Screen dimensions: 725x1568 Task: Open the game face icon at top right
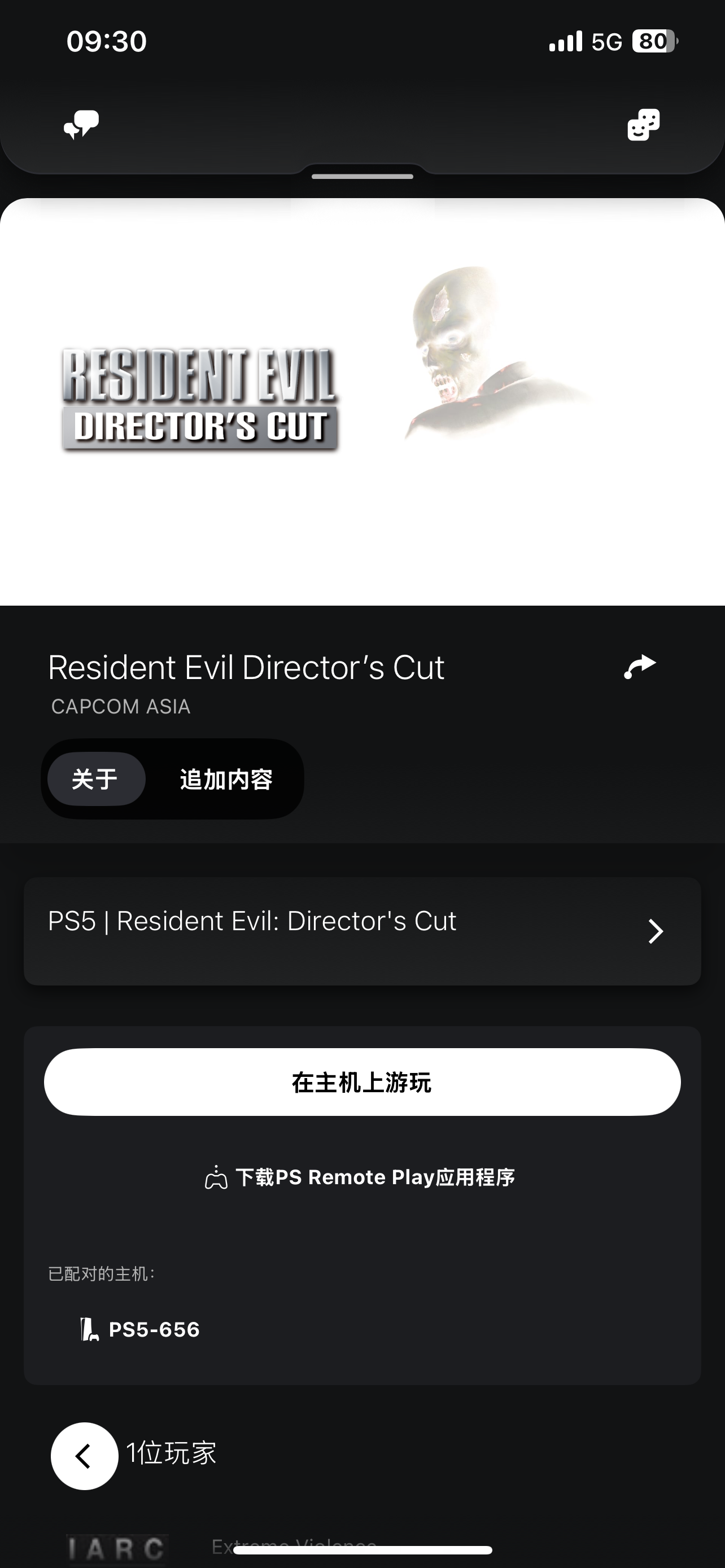pyautogui.click(x=643, y=125)
